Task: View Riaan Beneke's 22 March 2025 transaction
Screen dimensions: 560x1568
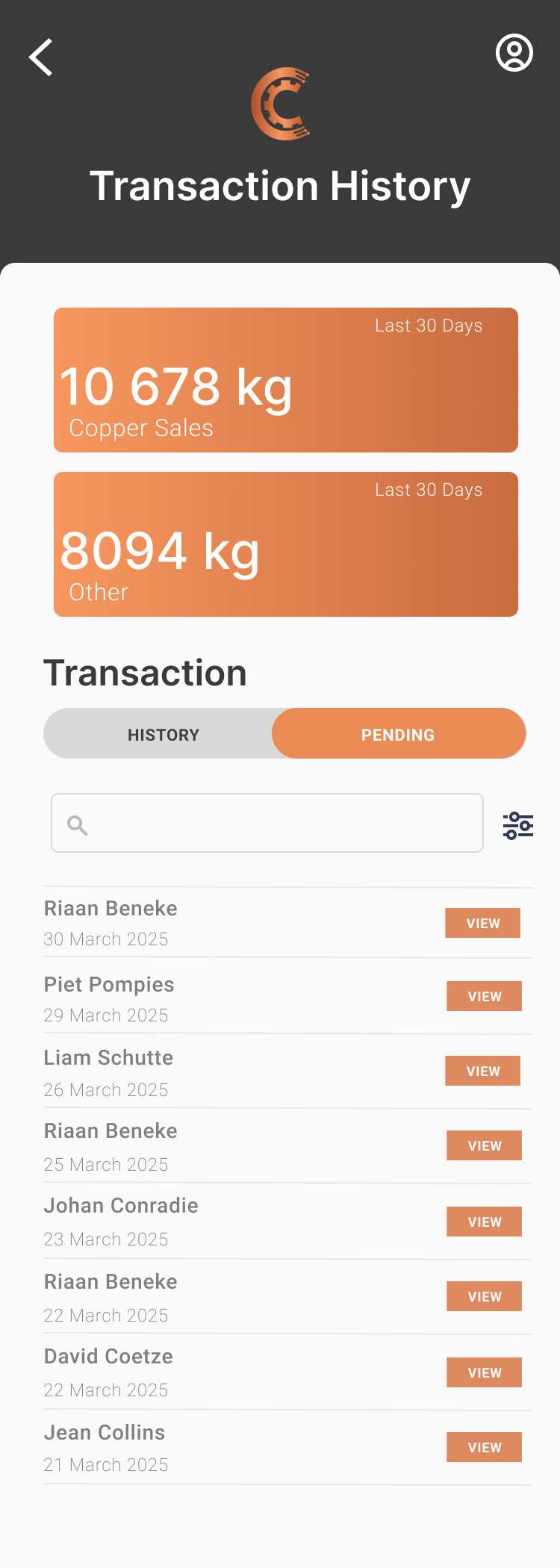Action: click(x=485, y=1297)
